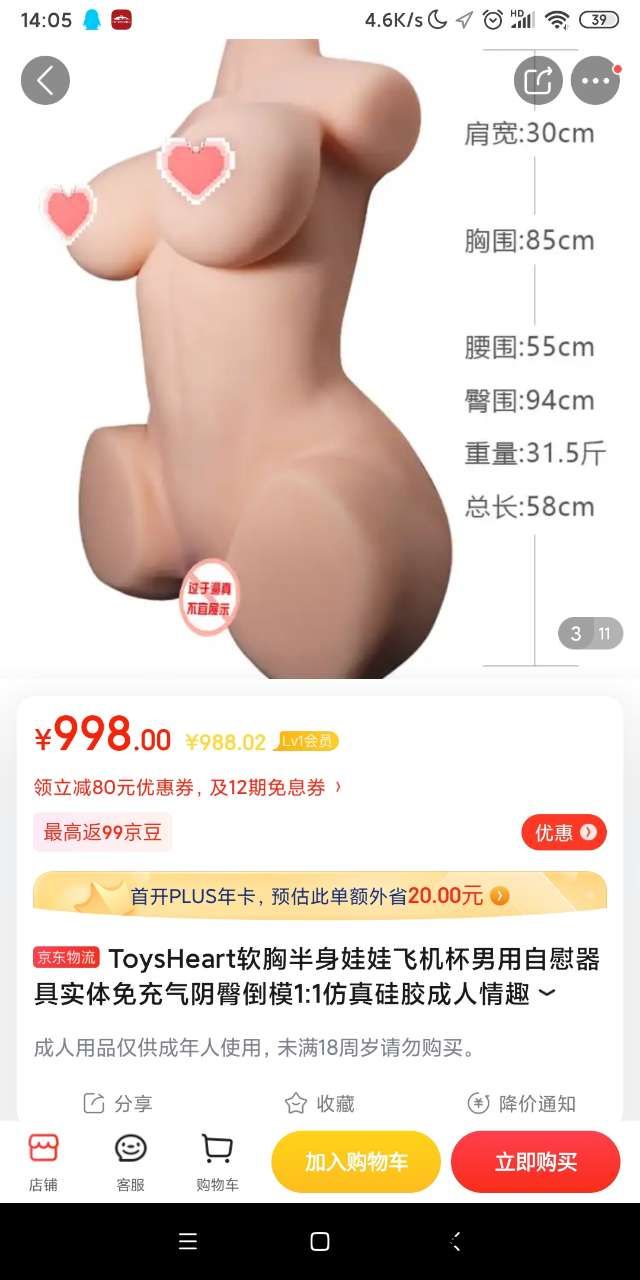The height and width of the screenshot is (1280, 640).
Task: Claim the 80 yuan coupon offer
Action: tap(187, 787)
